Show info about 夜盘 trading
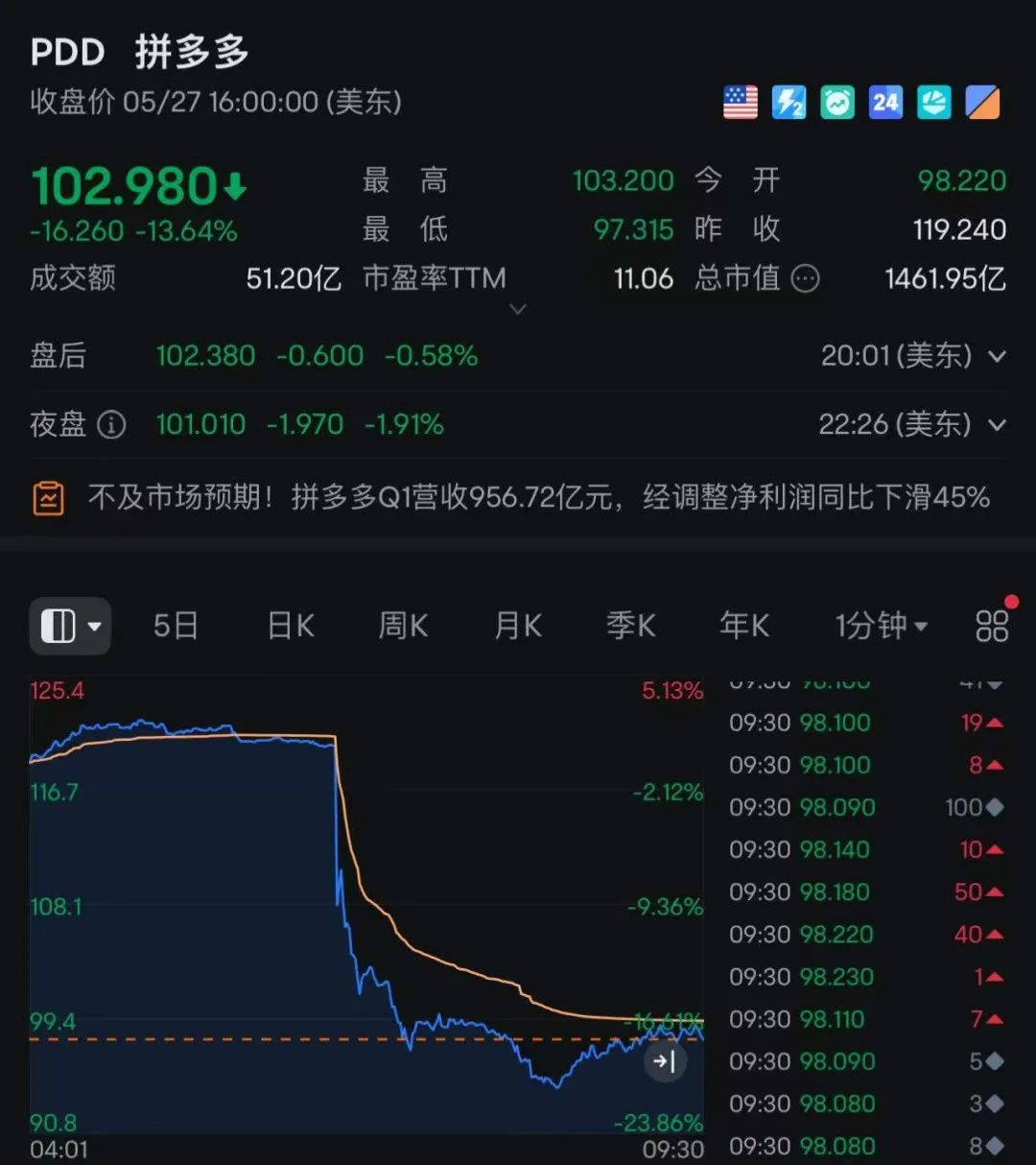 [x=112, y=424]
